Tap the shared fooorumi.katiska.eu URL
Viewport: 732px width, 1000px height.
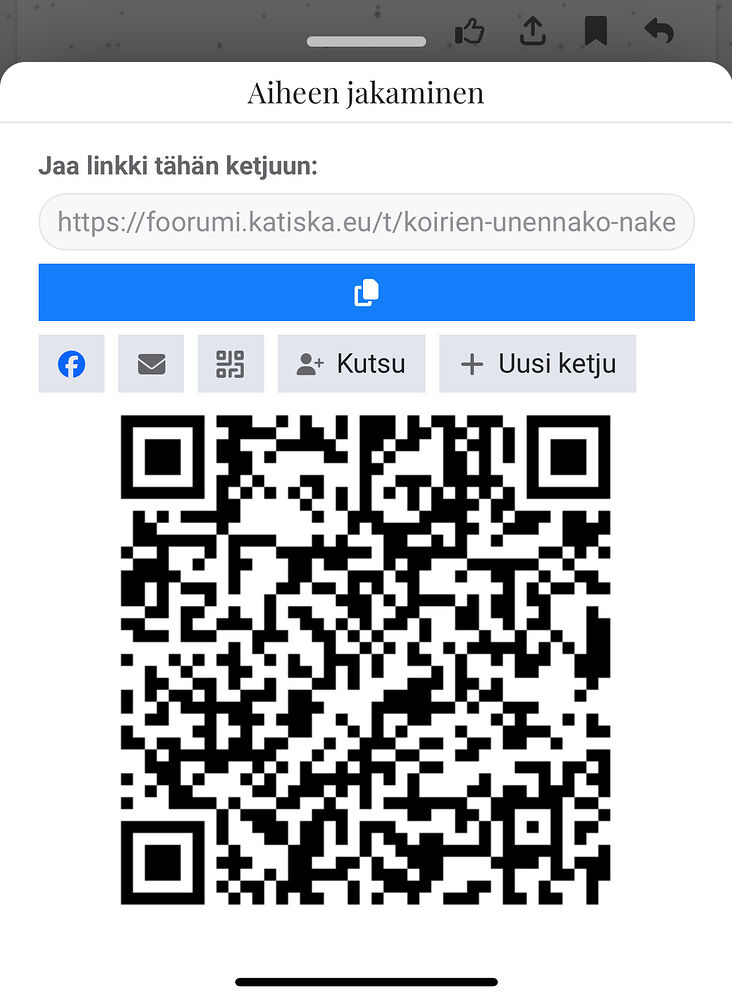[x=366, y=222]
